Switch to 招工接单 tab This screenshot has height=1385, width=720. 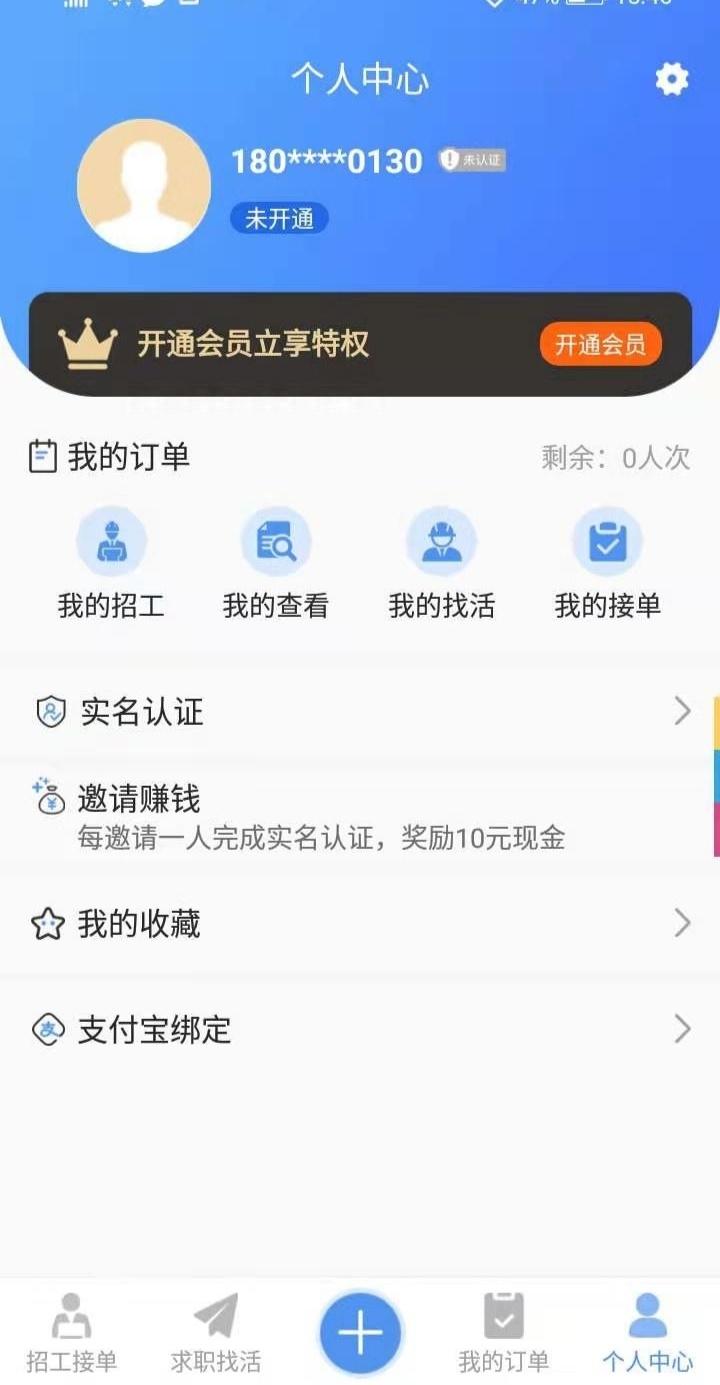click(x=71, y=1335)
